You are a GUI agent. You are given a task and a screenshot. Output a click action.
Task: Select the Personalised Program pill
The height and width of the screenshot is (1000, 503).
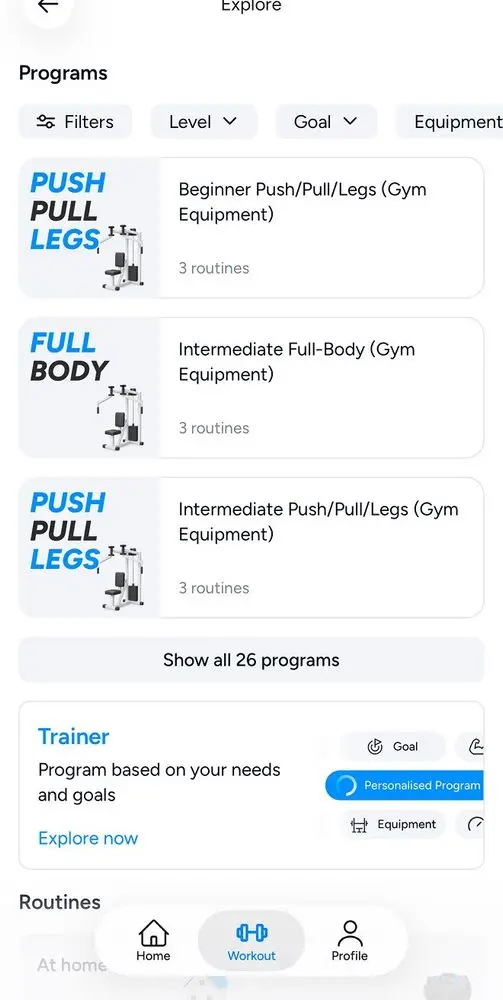[x=404, y=785]
